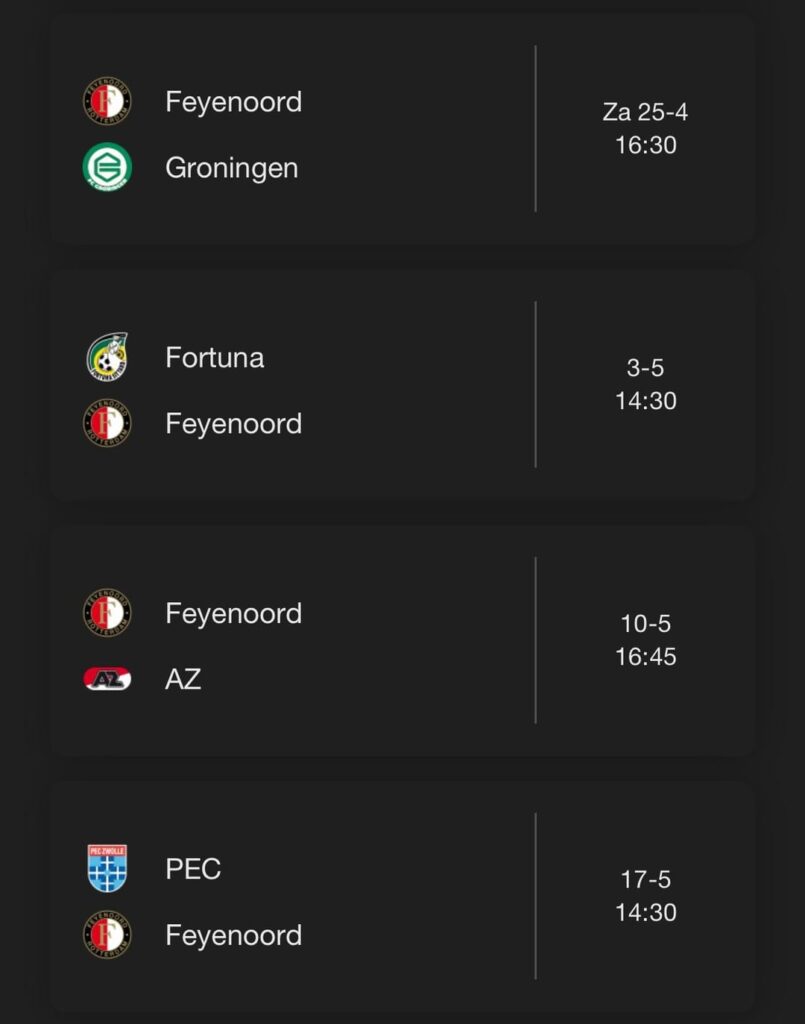Click the Feyenoord logo next to AZ
805x1024 pixels.
pos(107,613)
